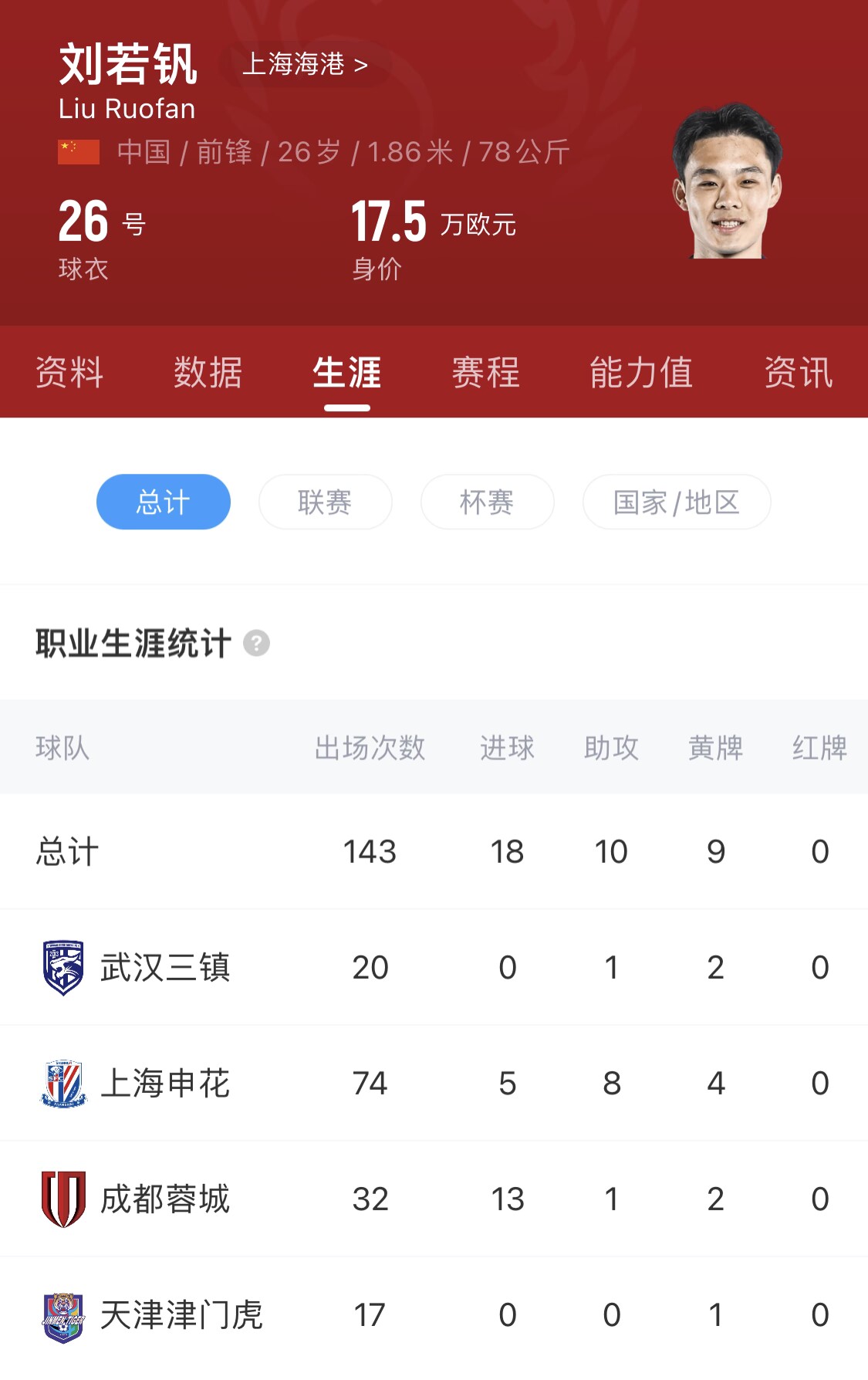868x1380 pixels.
Task: Switch to the 资讯 tab
Action: pos(799,373)
